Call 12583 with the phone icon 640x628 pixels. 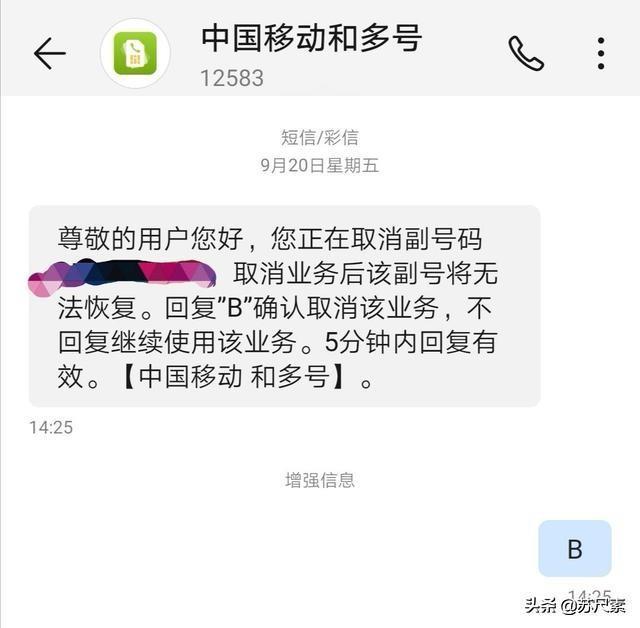pos(526,53)
